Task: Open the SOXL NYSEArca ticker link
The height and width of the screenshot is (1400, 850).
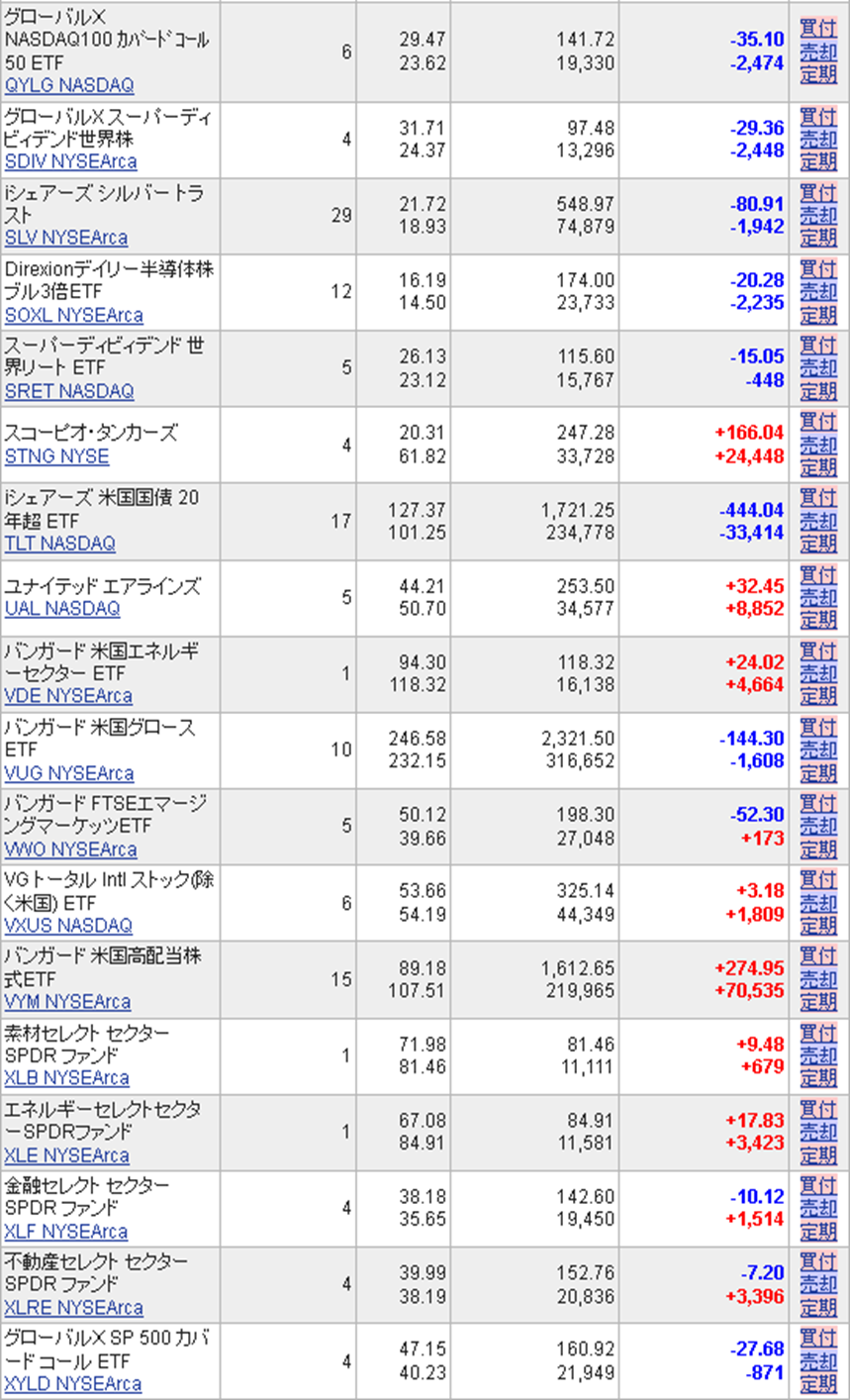Action: (74, 315)
